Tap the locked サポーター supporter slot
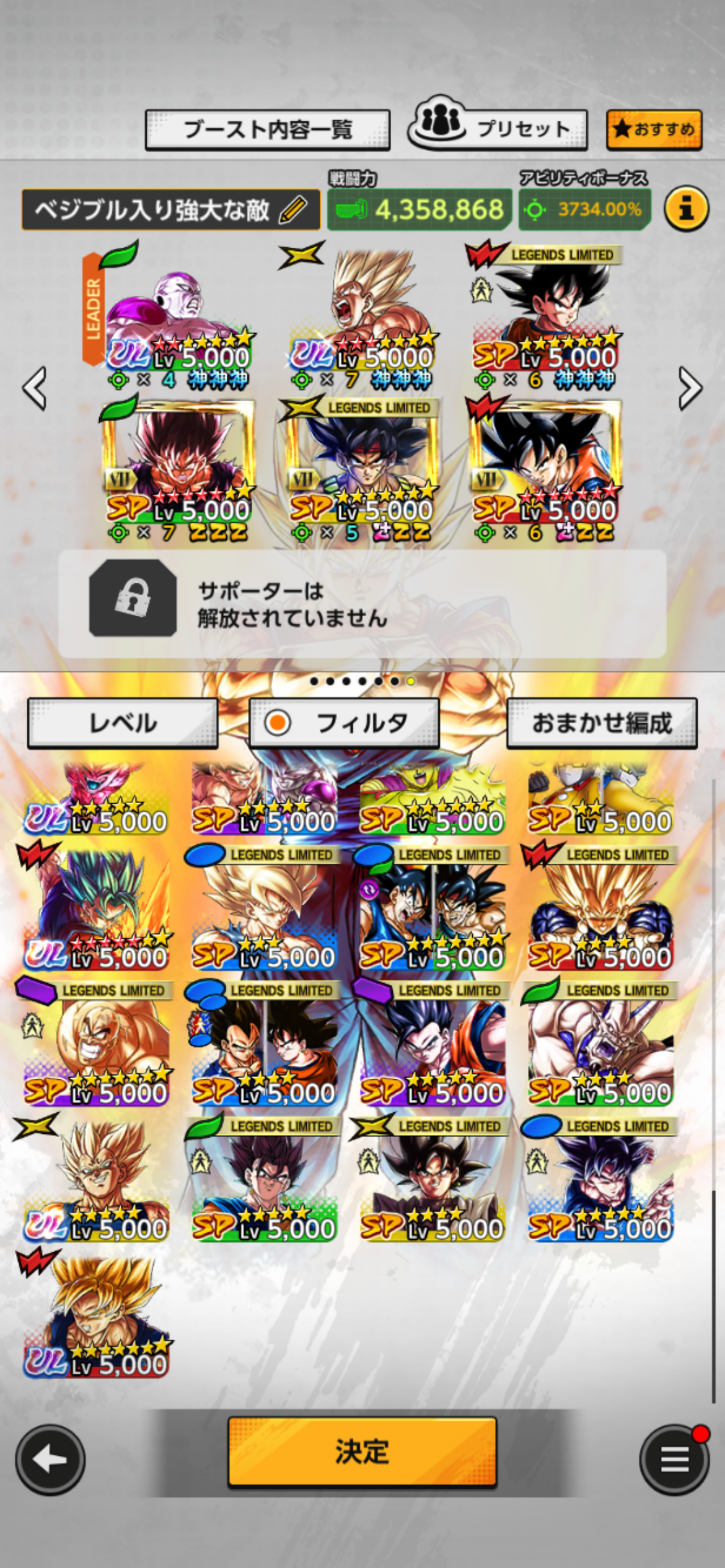Screen dimensions: 725x1568 (362, 604)
